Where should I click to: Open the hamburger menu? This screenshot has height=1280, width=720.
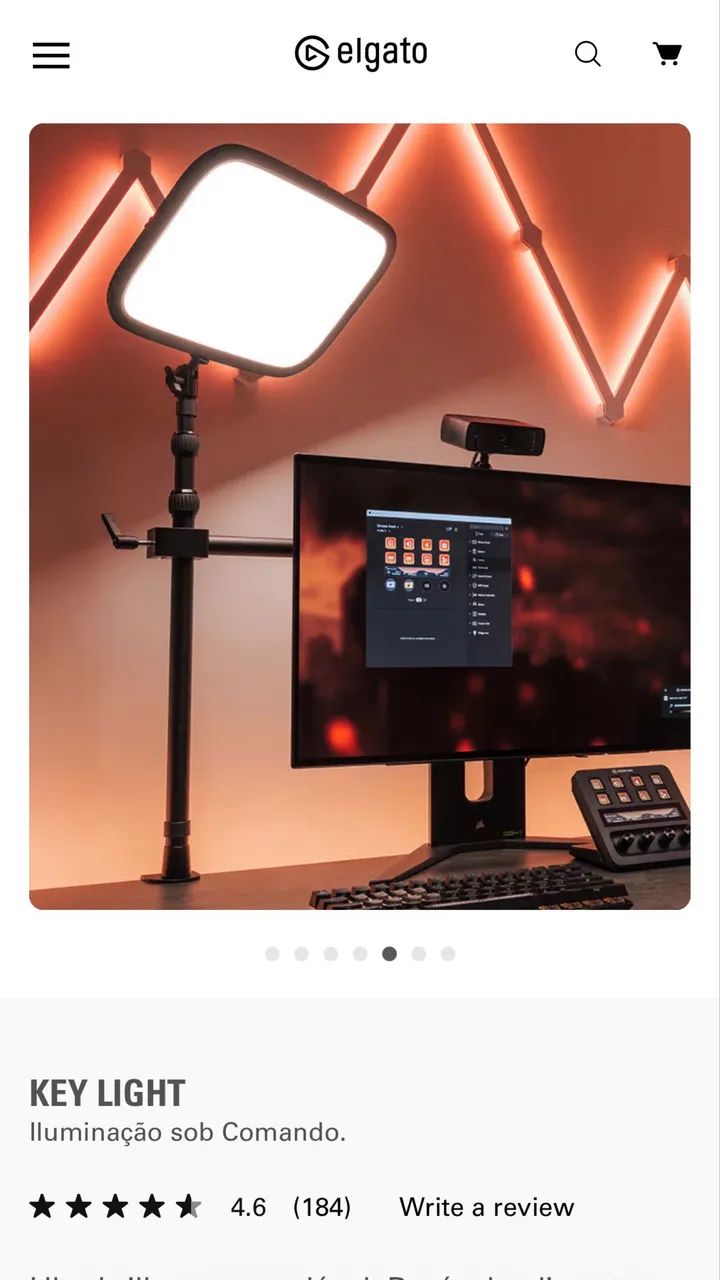point(51,55)
